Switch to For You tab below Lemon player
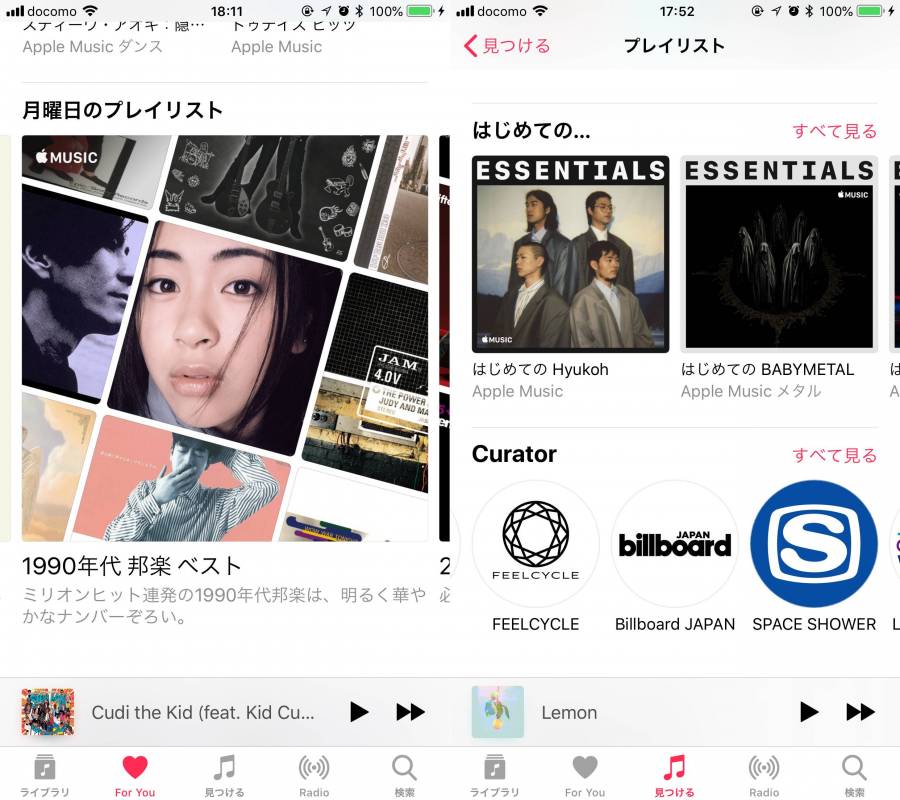This screenshot has width=900, height=800. [585, 775]
